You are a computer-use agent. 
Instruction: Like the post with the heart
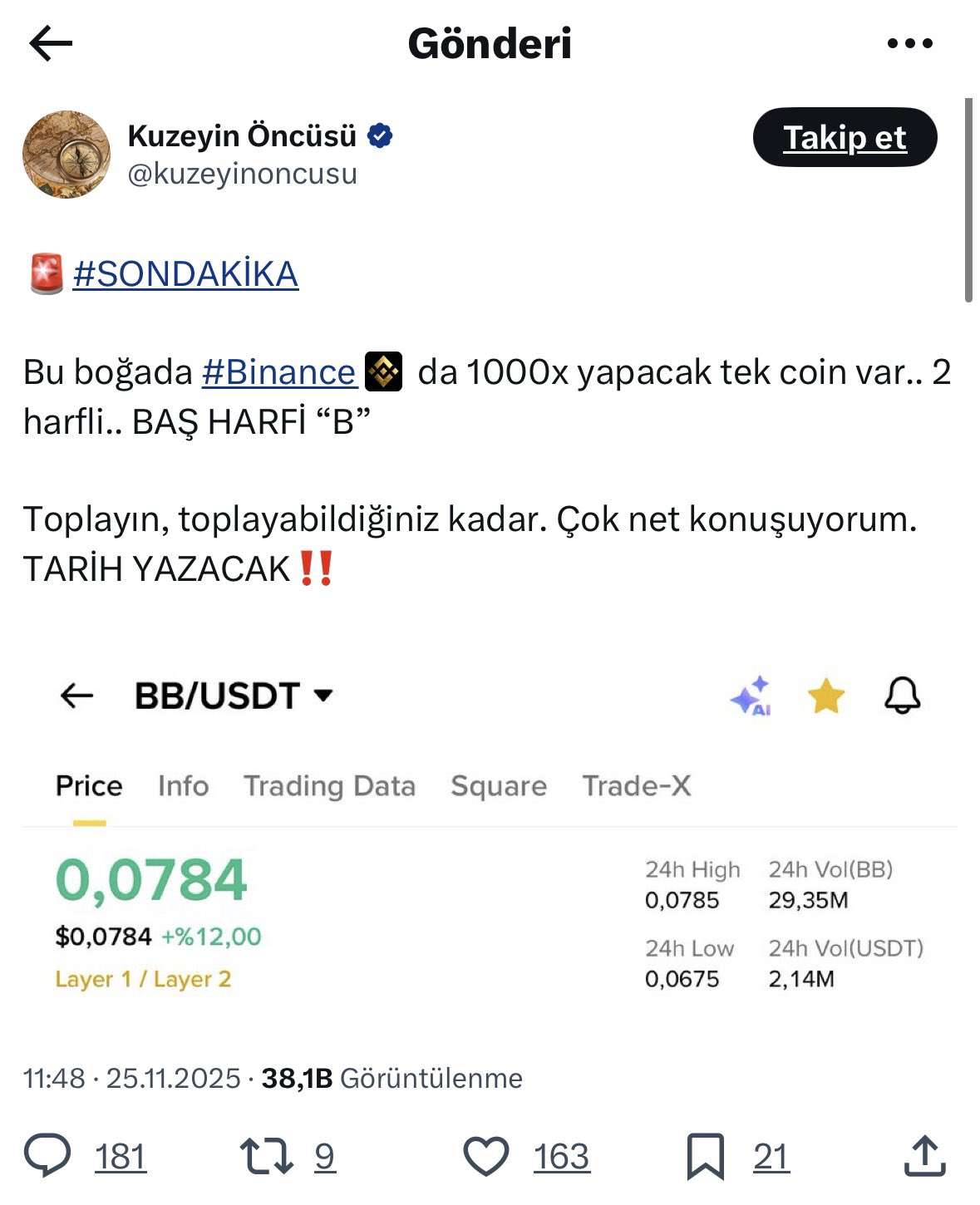tap(485, 1156)
